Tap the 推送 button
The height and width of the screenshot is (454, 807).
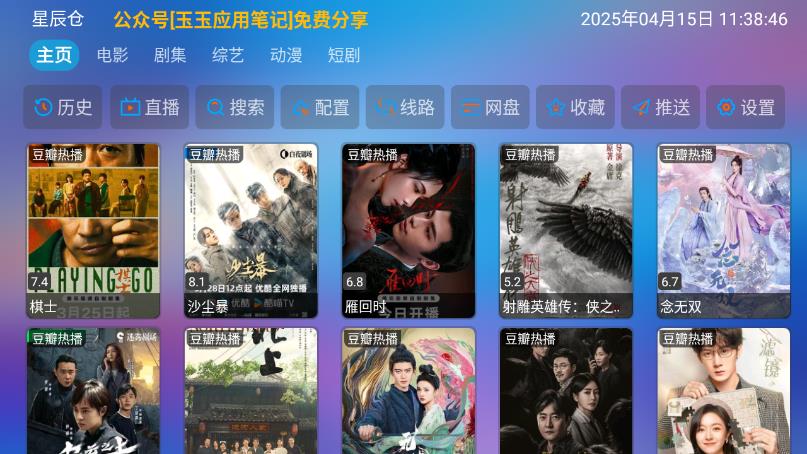tap(660, 107)
